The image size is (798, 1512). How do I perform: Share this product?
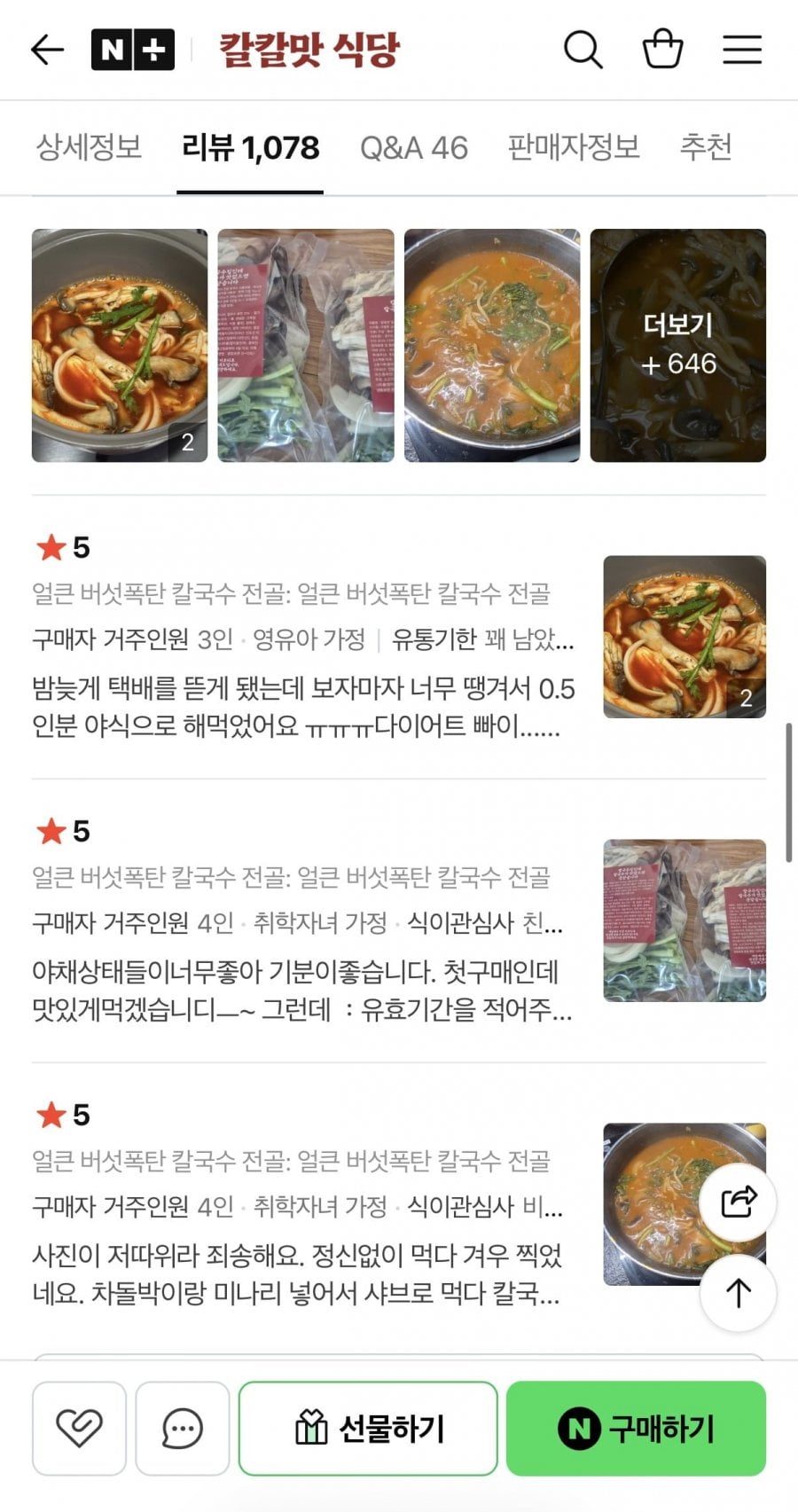[x=739, y=1203]
